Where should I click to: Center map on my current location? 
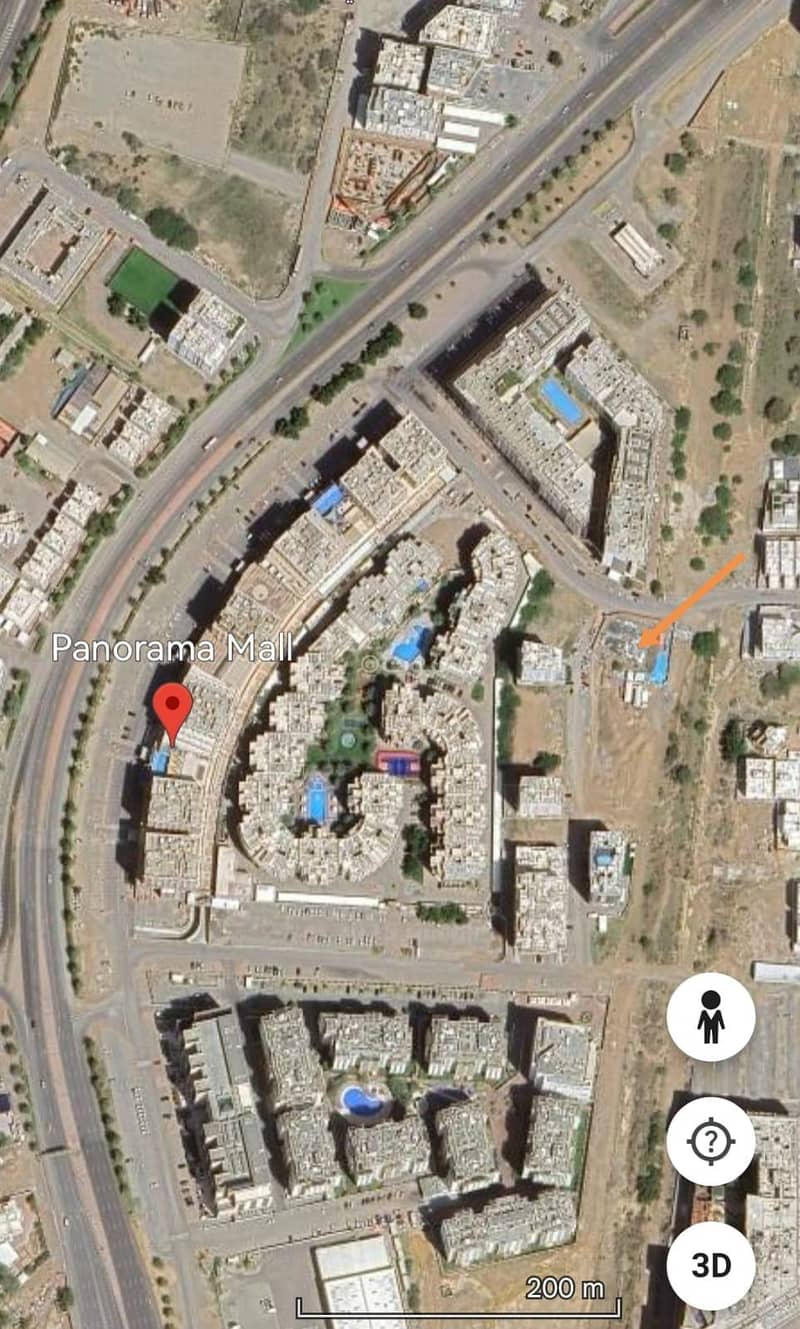711,1142
